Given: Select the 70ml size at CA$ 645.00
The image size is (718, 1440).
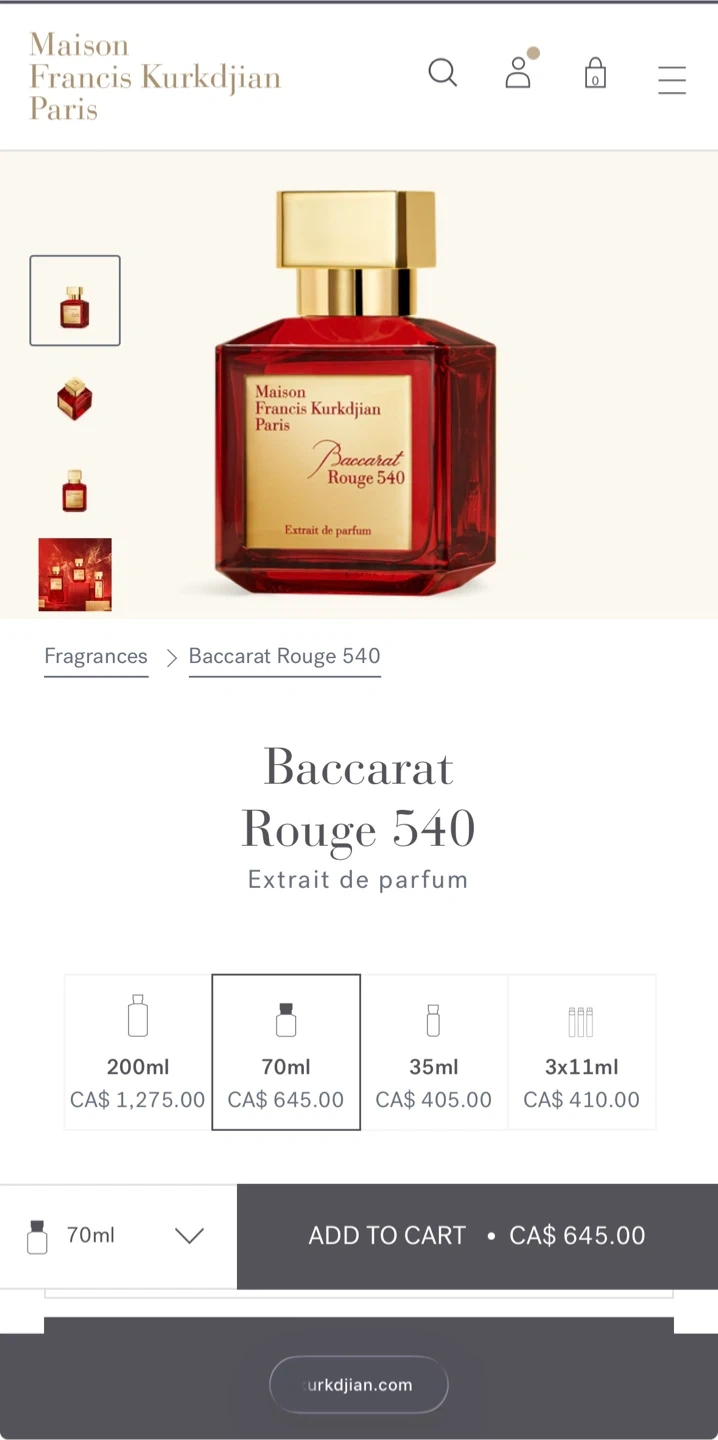Looking at the screenshot, I should pos(286,1052).
